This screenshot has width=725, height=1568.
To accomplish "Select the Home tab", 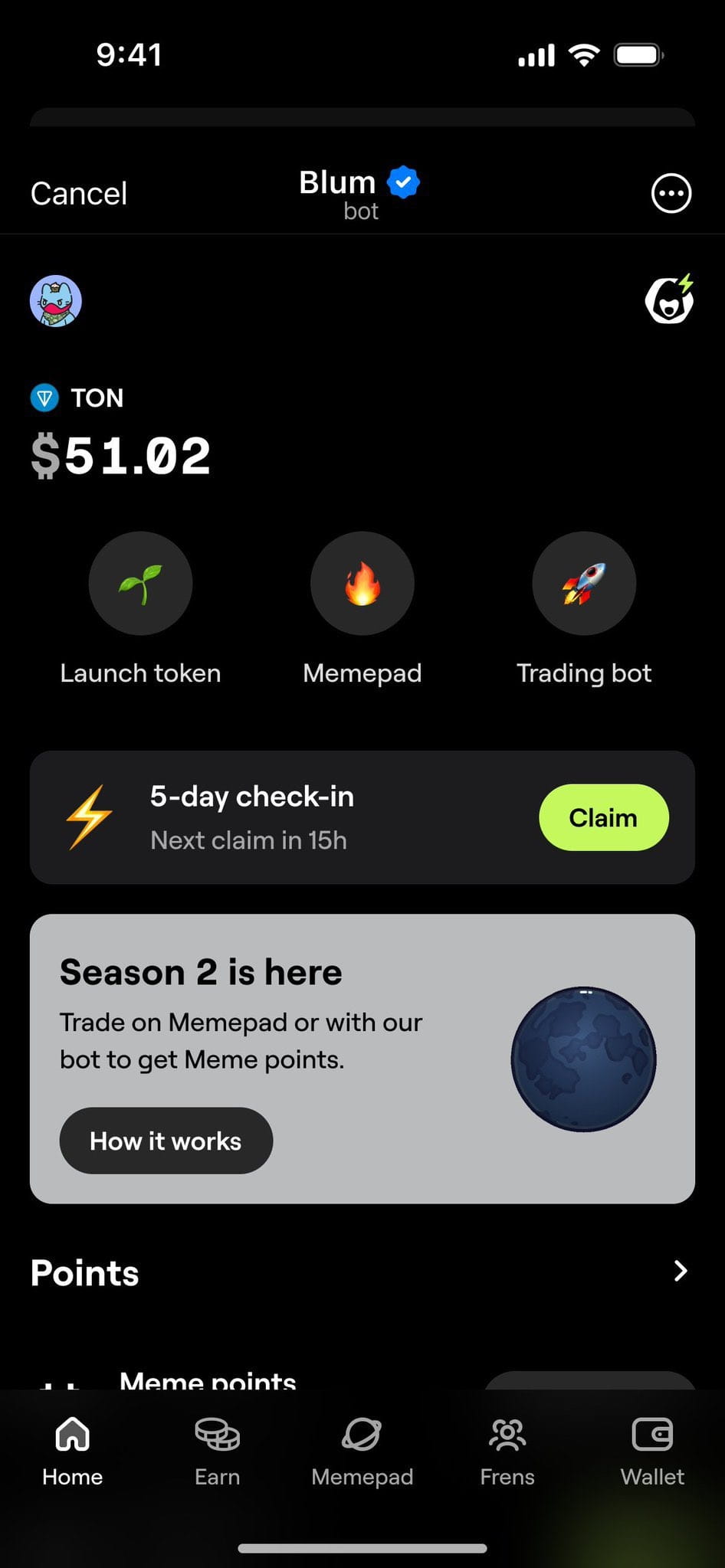I will click(x=73, y=1451).
